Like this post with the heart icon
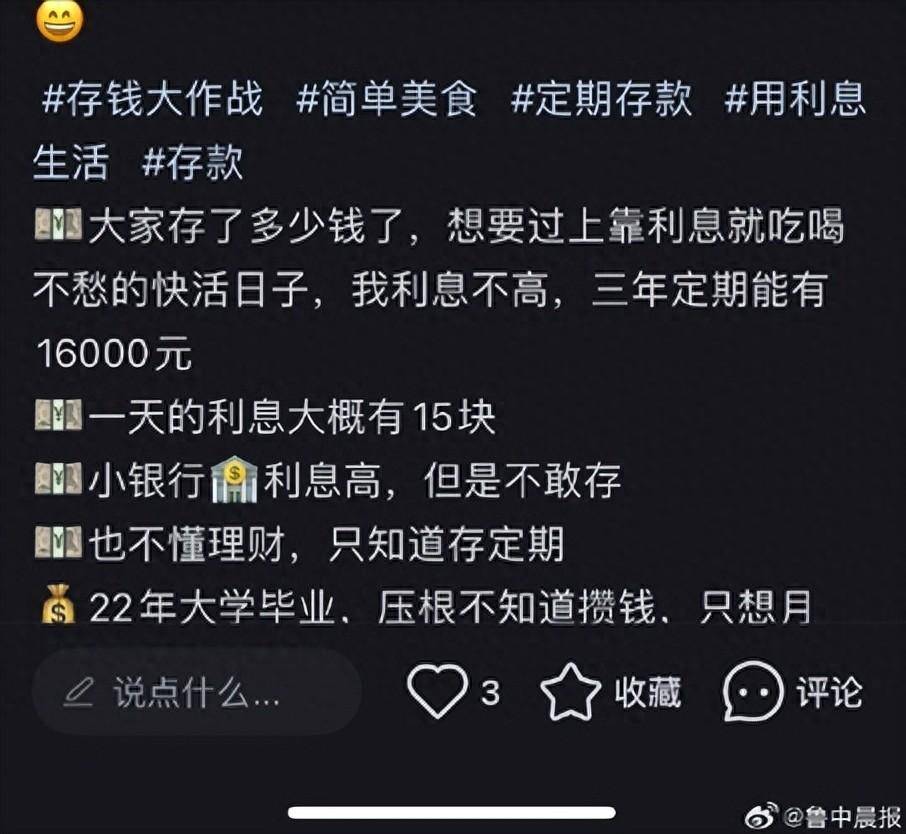Screen dimensions: 906x834 pos(438,691)
